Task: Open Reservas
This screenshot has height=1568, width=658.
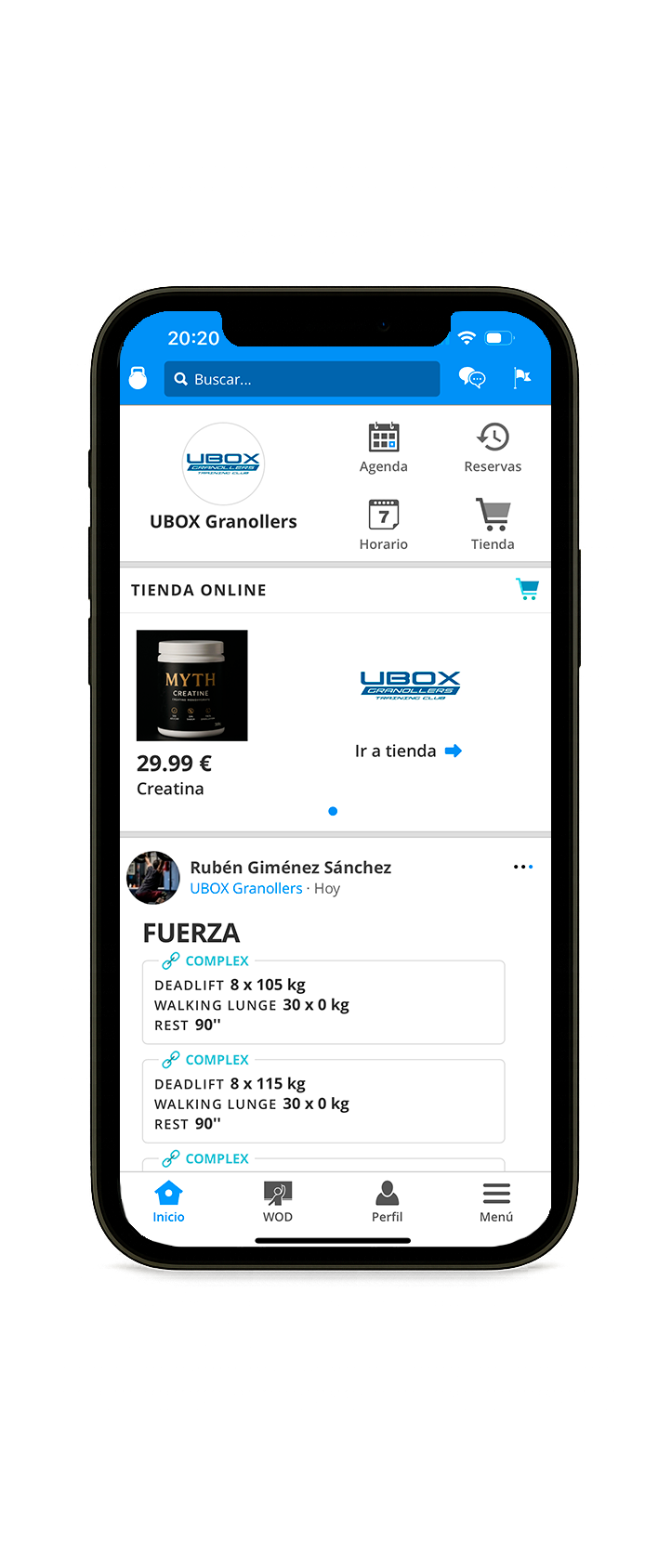Action: (493, 447)
